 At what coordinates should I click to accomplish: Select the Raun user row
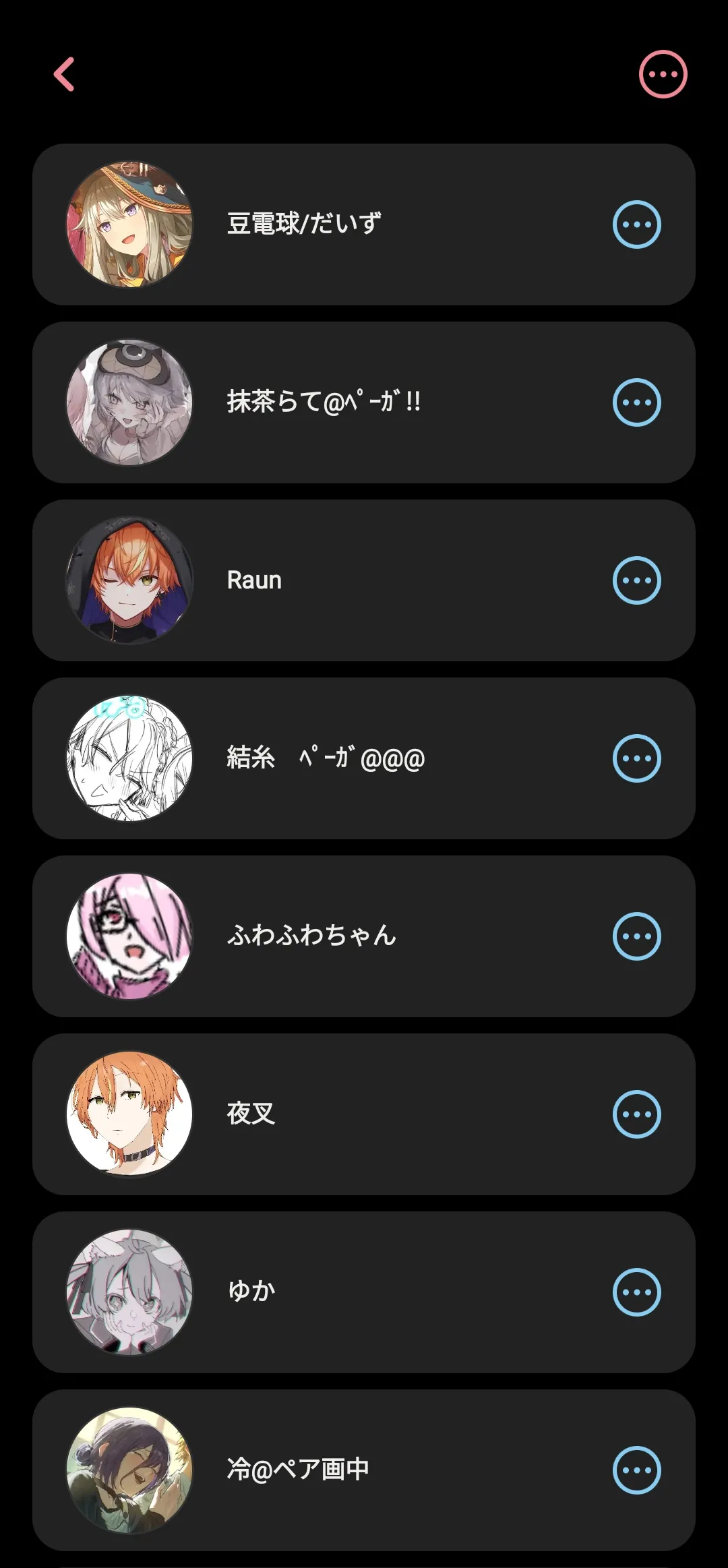(x=364, y=580)
